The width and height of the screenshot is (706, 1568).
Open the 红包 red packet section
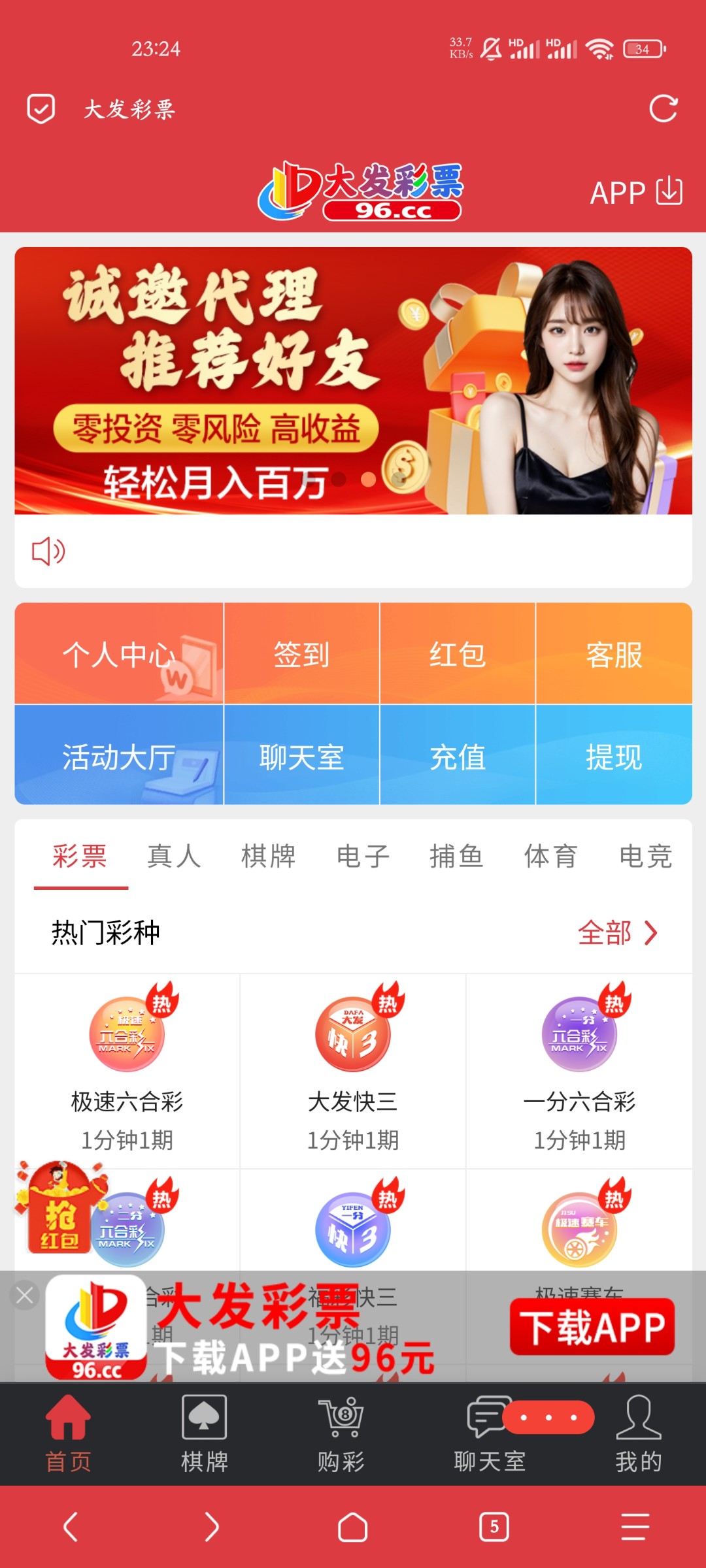pyautogui.click(x=458, y=654)
